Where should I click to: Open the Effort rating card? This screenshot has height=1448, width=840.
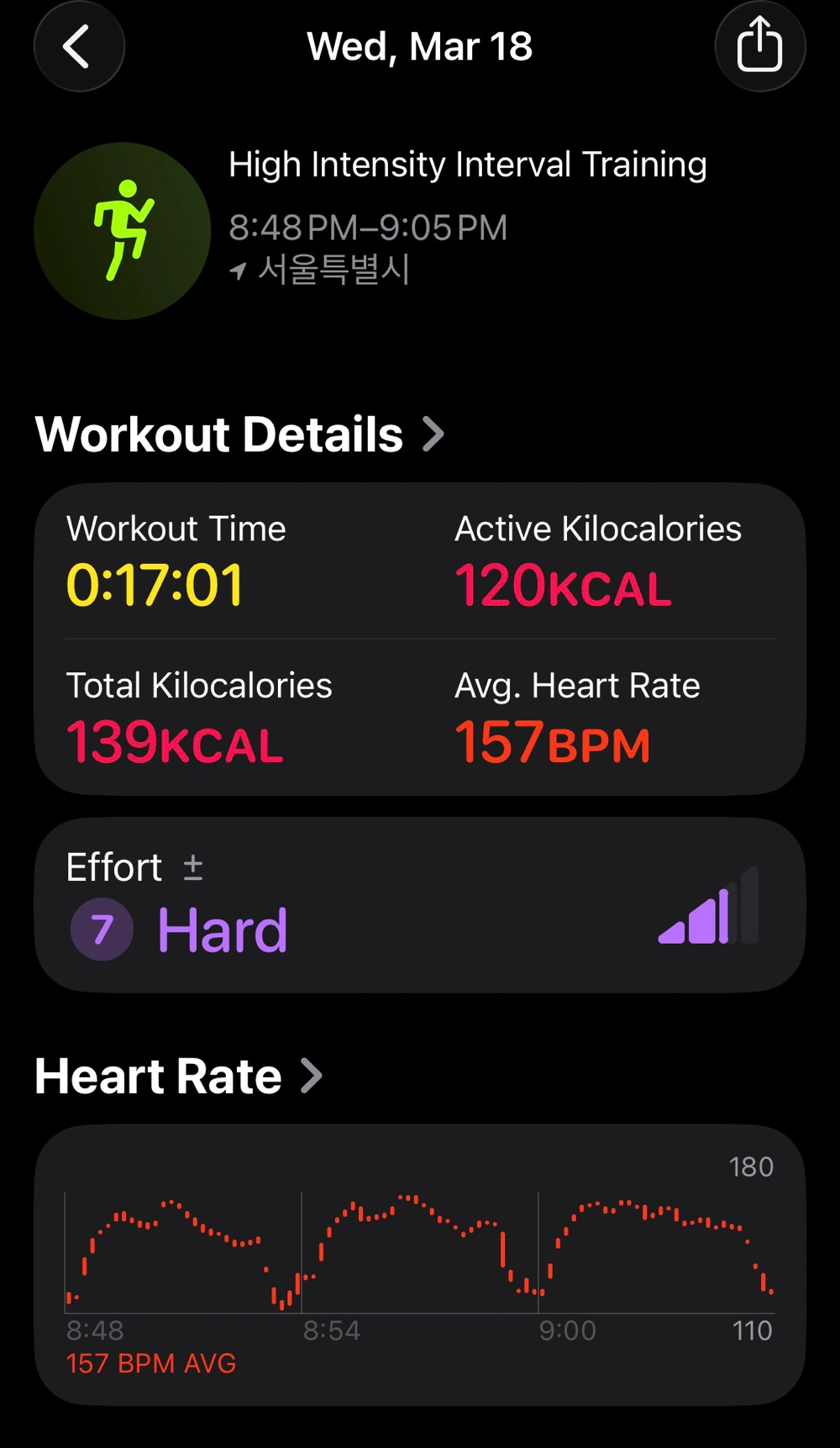[420, 905]
